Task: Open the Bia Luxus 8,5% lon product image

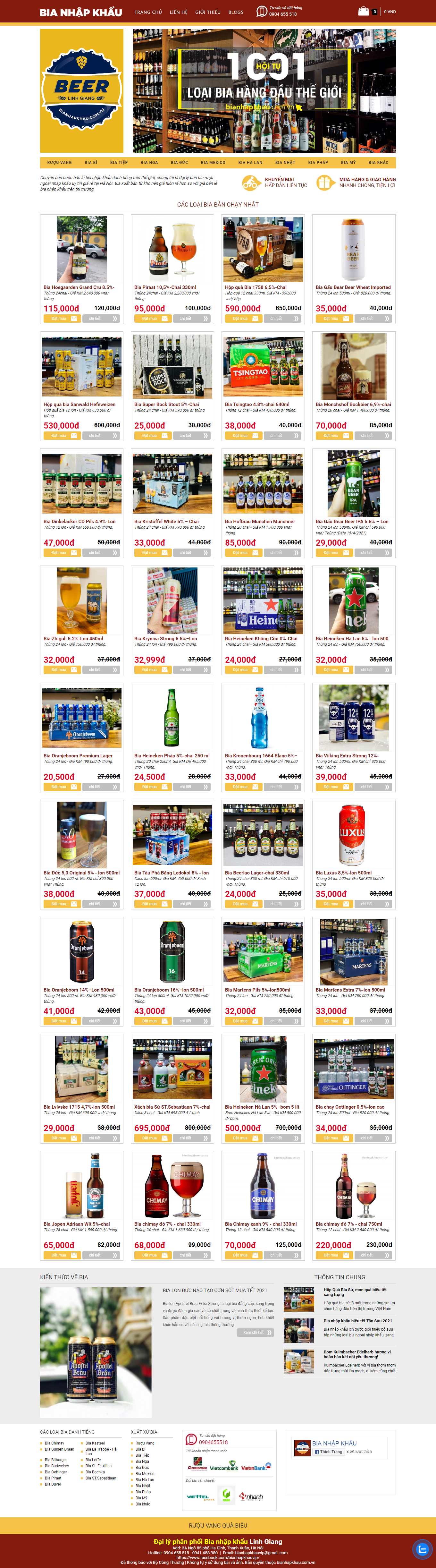Action: pyautogui.click(x=353, y=834)
